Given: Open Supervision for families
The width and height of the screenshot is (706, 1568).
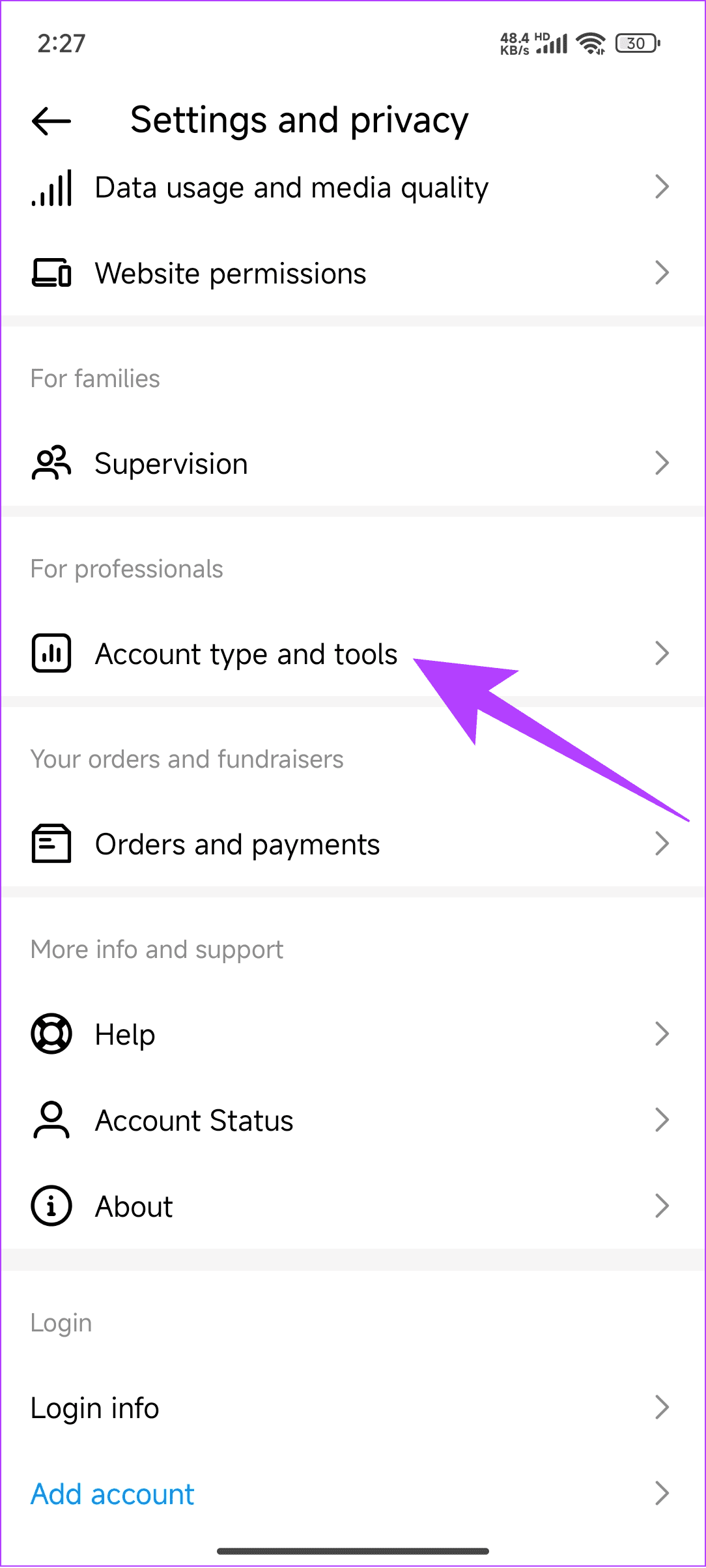Looking at the screenshot, I should [x=171, y=464].
